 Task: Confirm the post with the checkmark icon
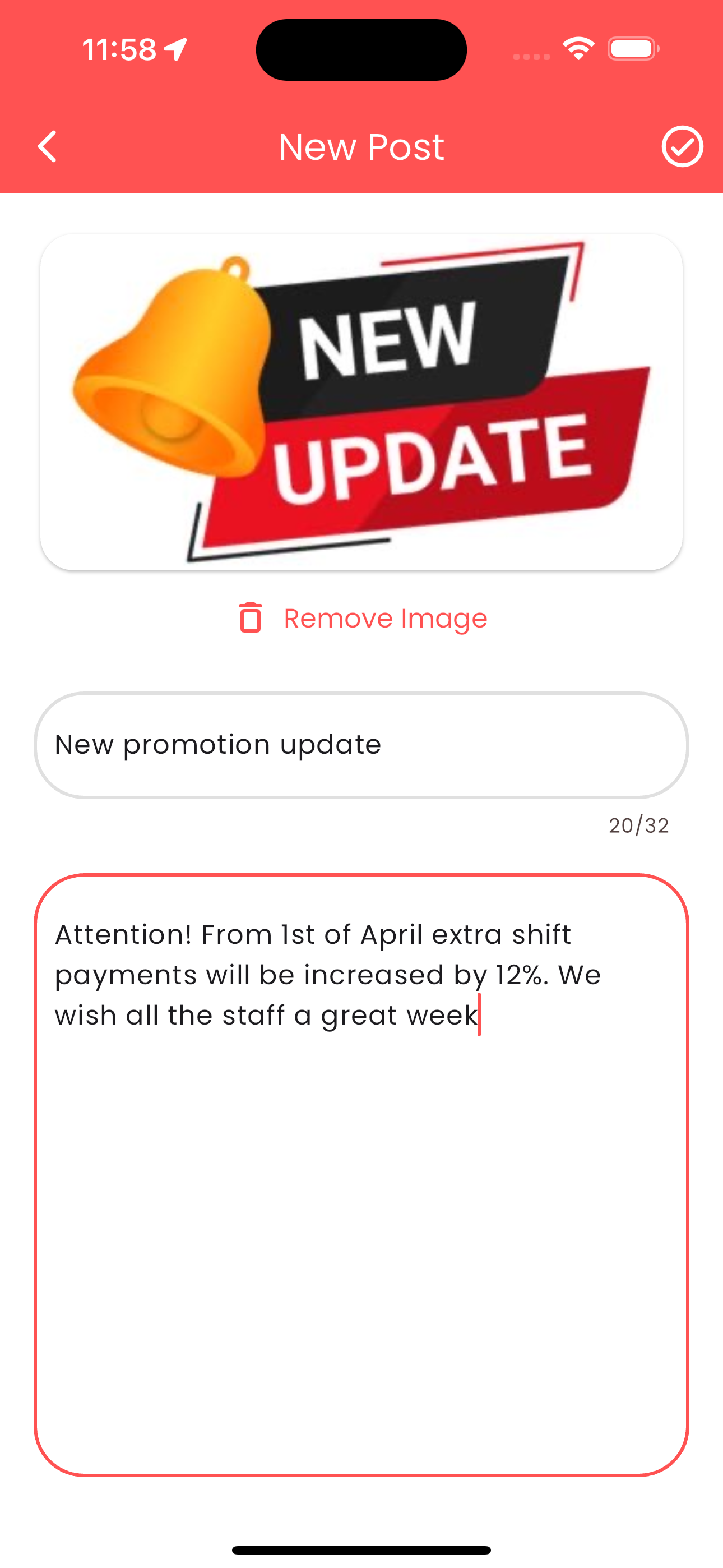click(x=682, y=147)
